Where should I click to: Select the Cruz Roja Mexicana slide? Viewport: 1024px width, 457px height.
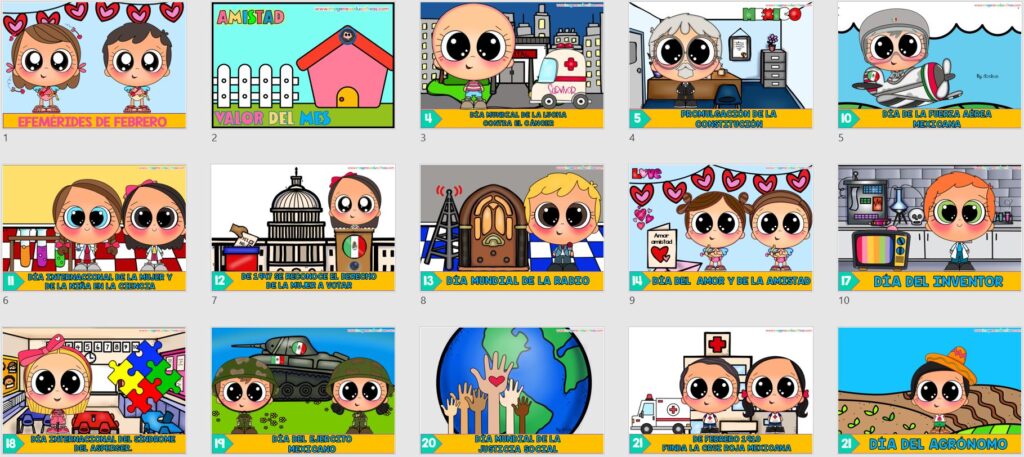click(720, 390)
